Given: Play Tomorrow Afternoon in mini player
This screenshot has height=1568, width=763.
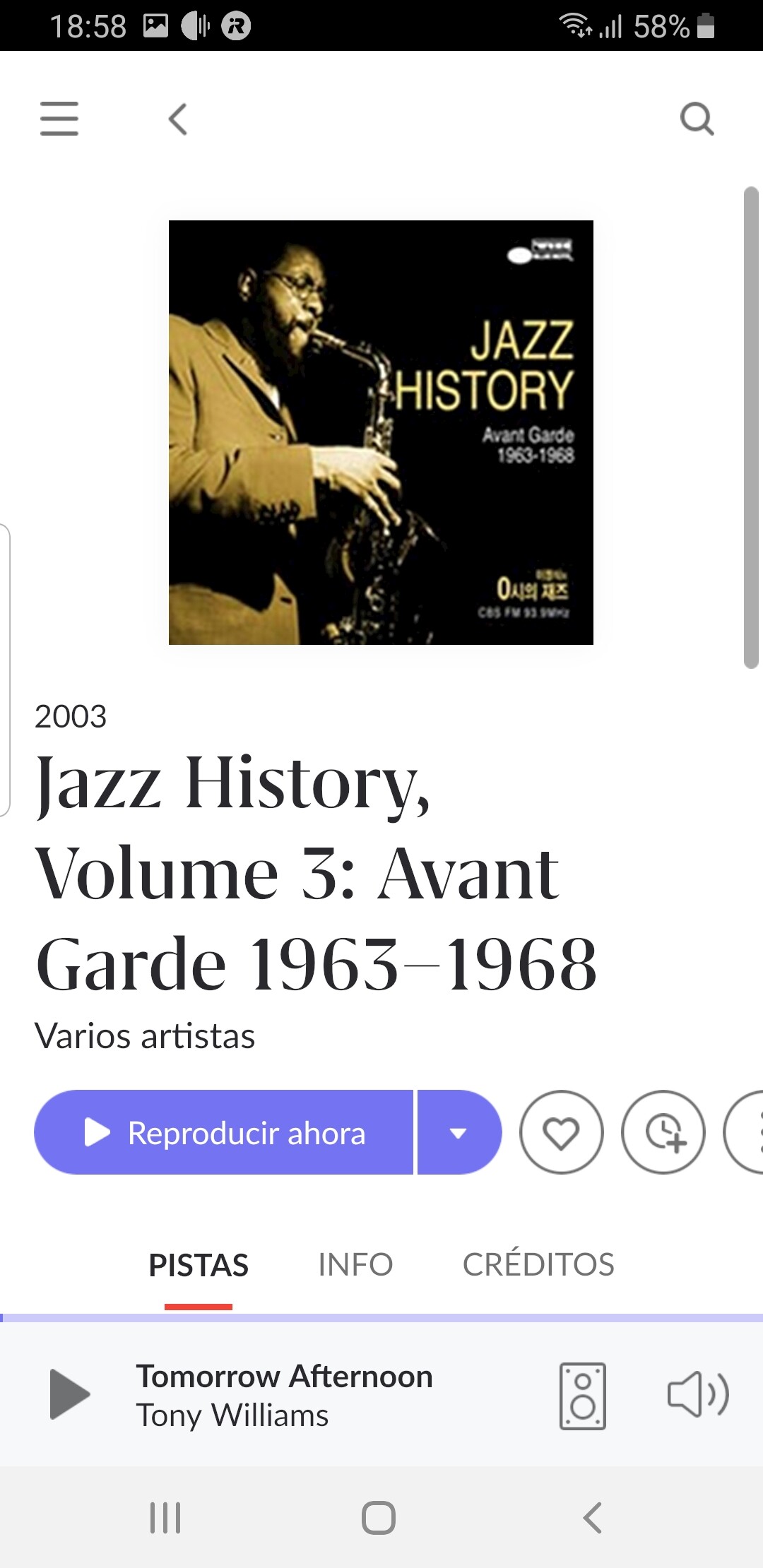Looking at the screenshot, I should (69, 1394).
